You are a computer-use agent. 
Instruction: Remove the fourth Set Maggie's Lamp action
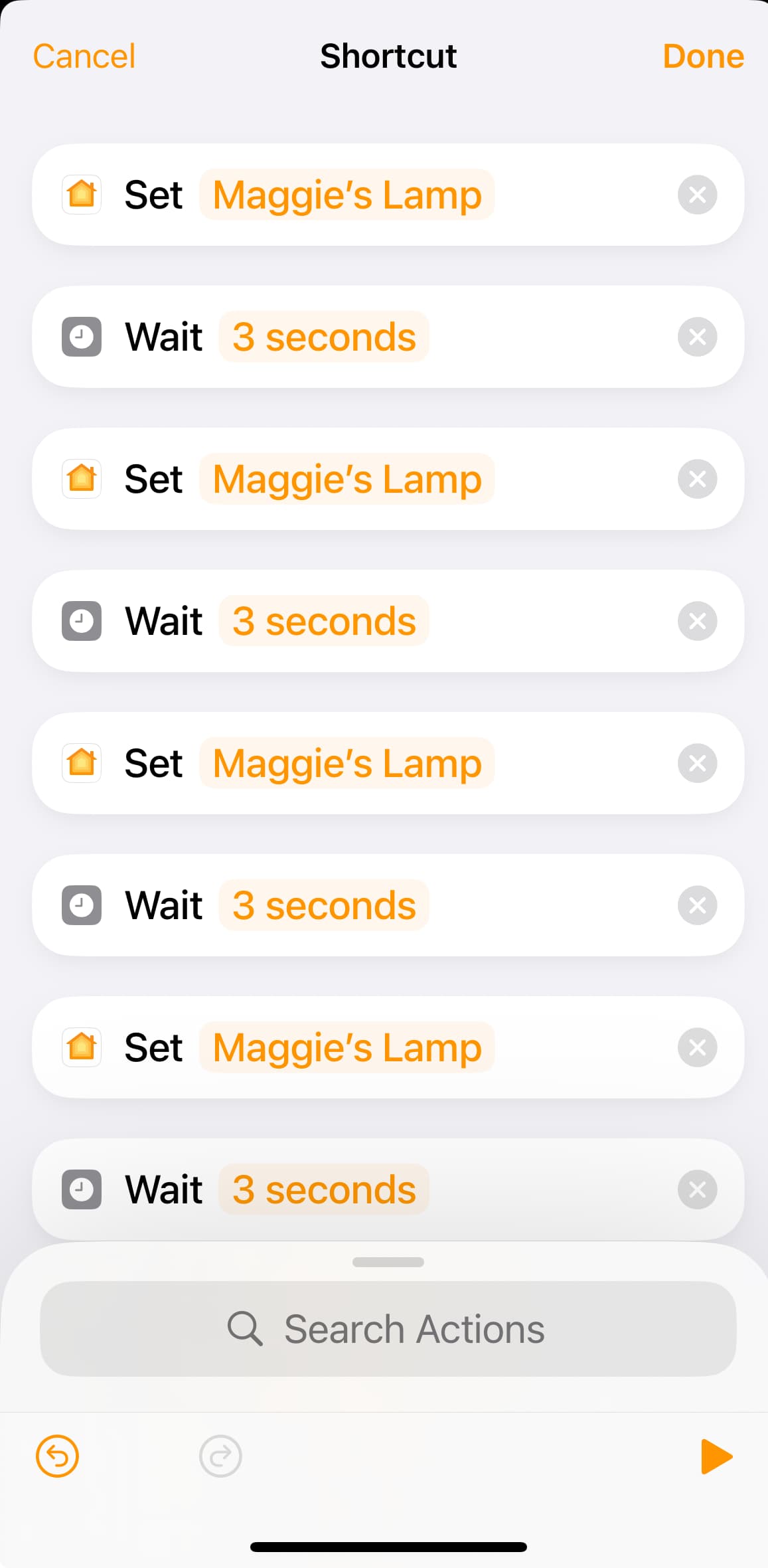(x=697, y=1047)
